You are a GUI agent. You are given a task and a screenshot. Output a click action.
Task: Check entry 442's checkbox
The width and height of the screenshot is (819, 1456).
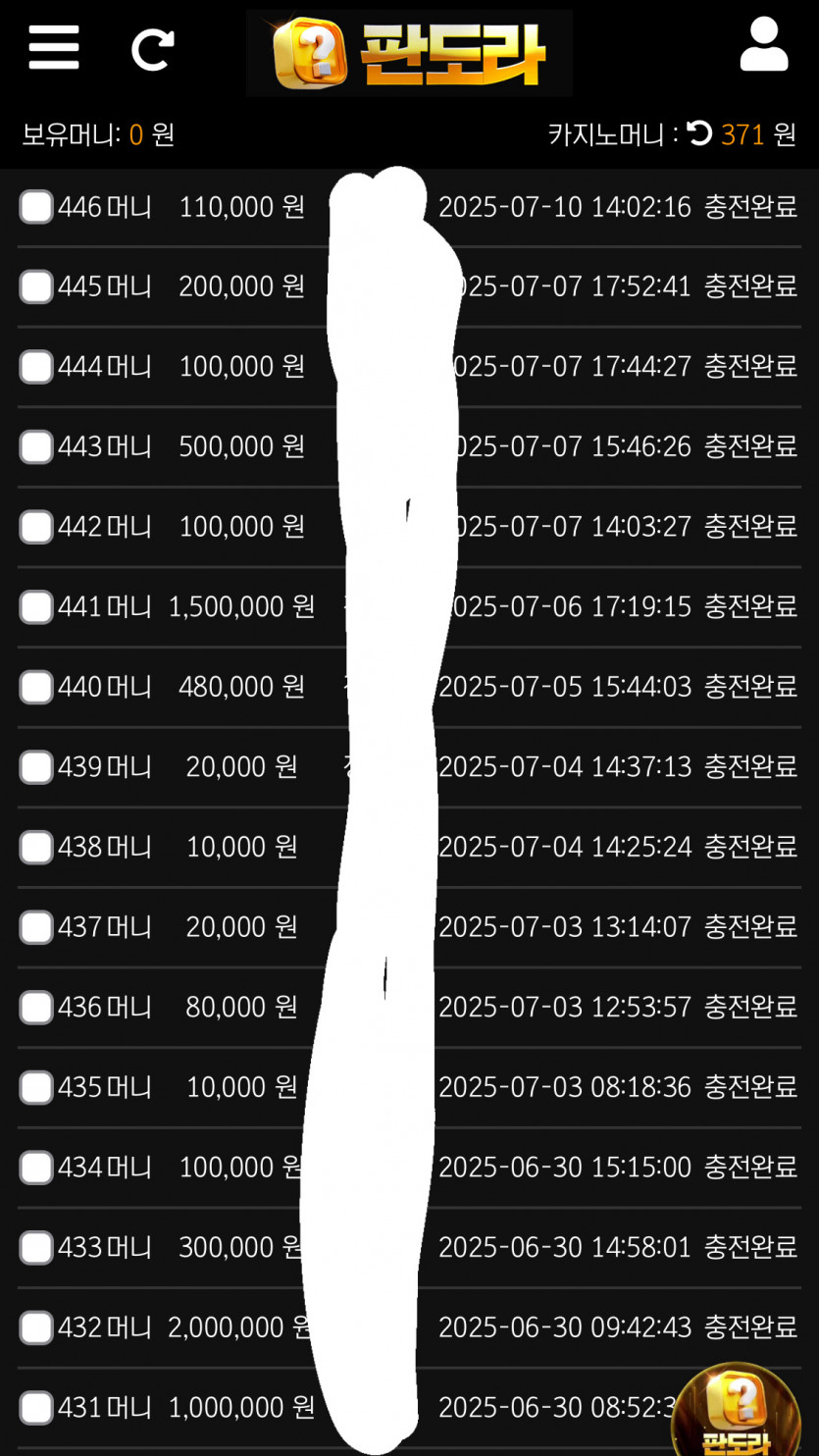pos(36,527)
